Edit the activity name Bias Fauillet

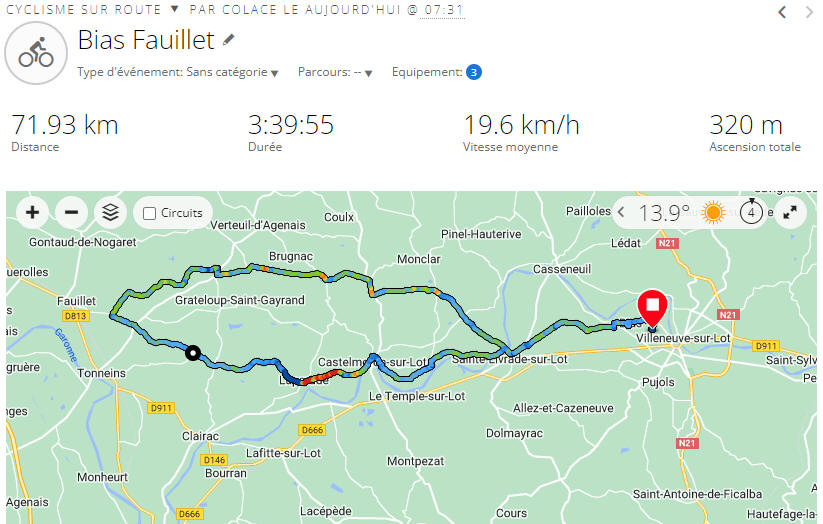point(229,40)
